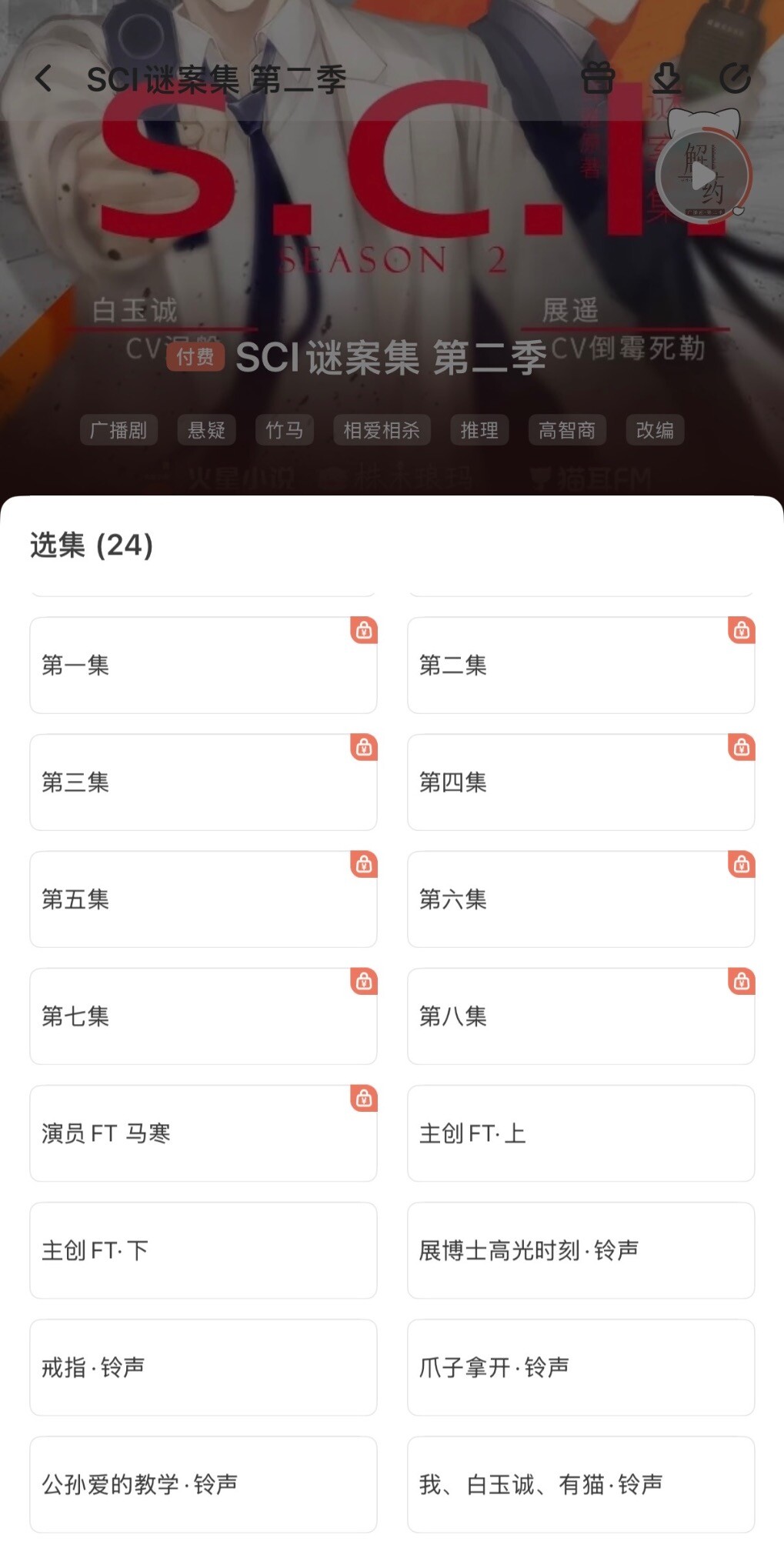Play episode 第二集
784x1565 pixels.
[x=580, y=666]
